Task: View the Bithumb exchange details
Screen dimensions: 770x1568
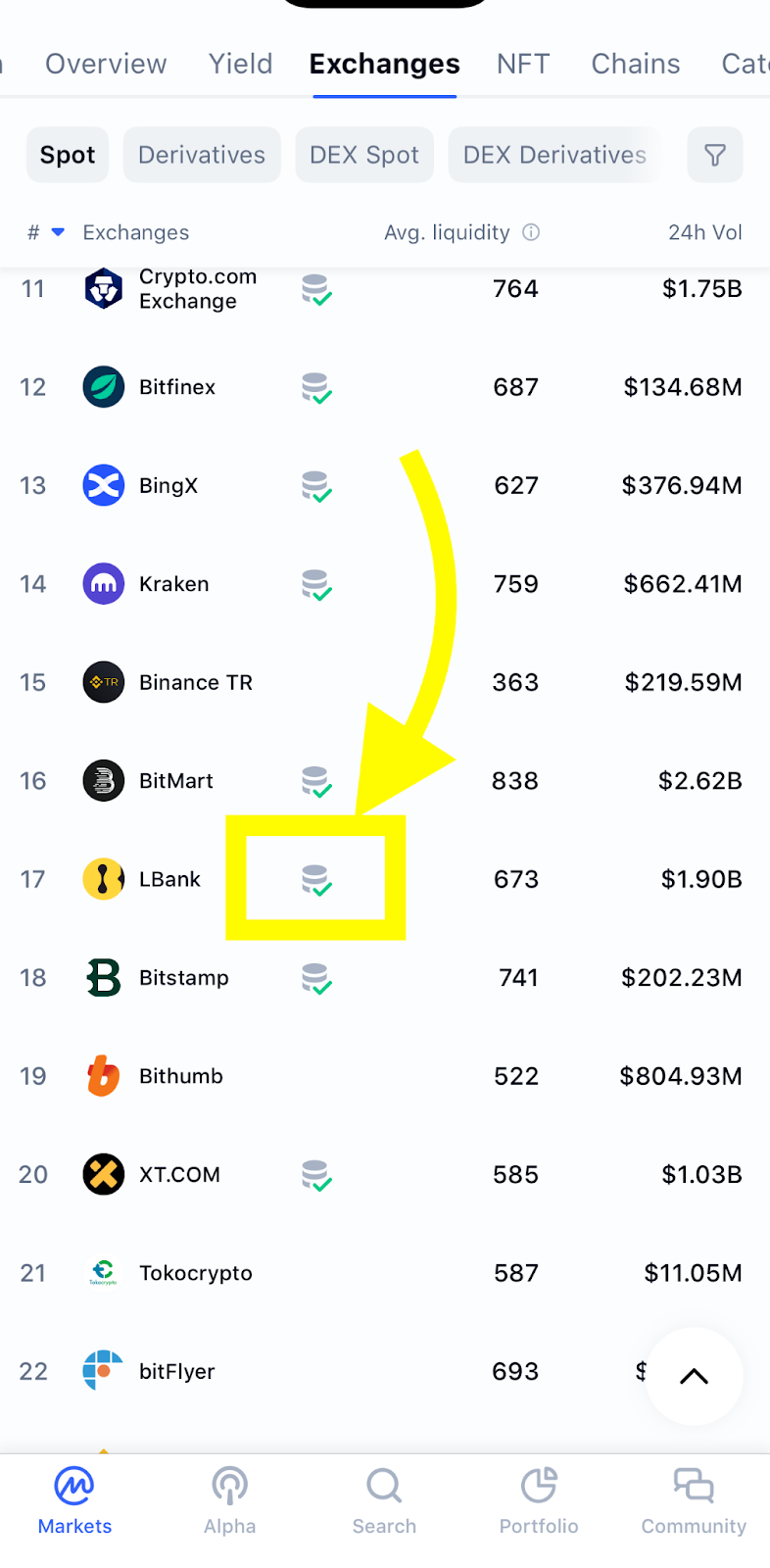Action: coord(385,1076)
